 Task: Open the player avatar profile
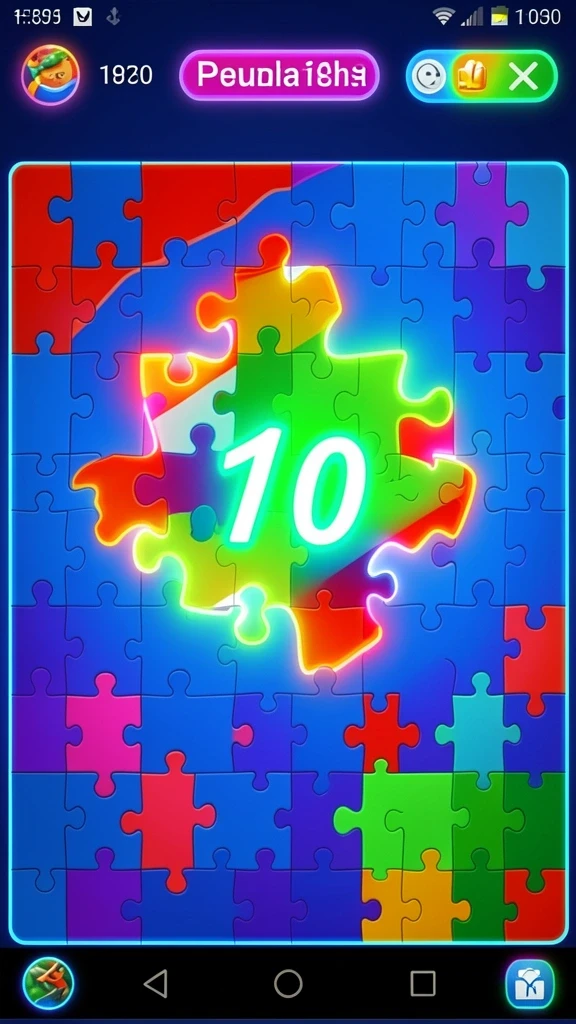pyautogui.click(x=50, y=76)
